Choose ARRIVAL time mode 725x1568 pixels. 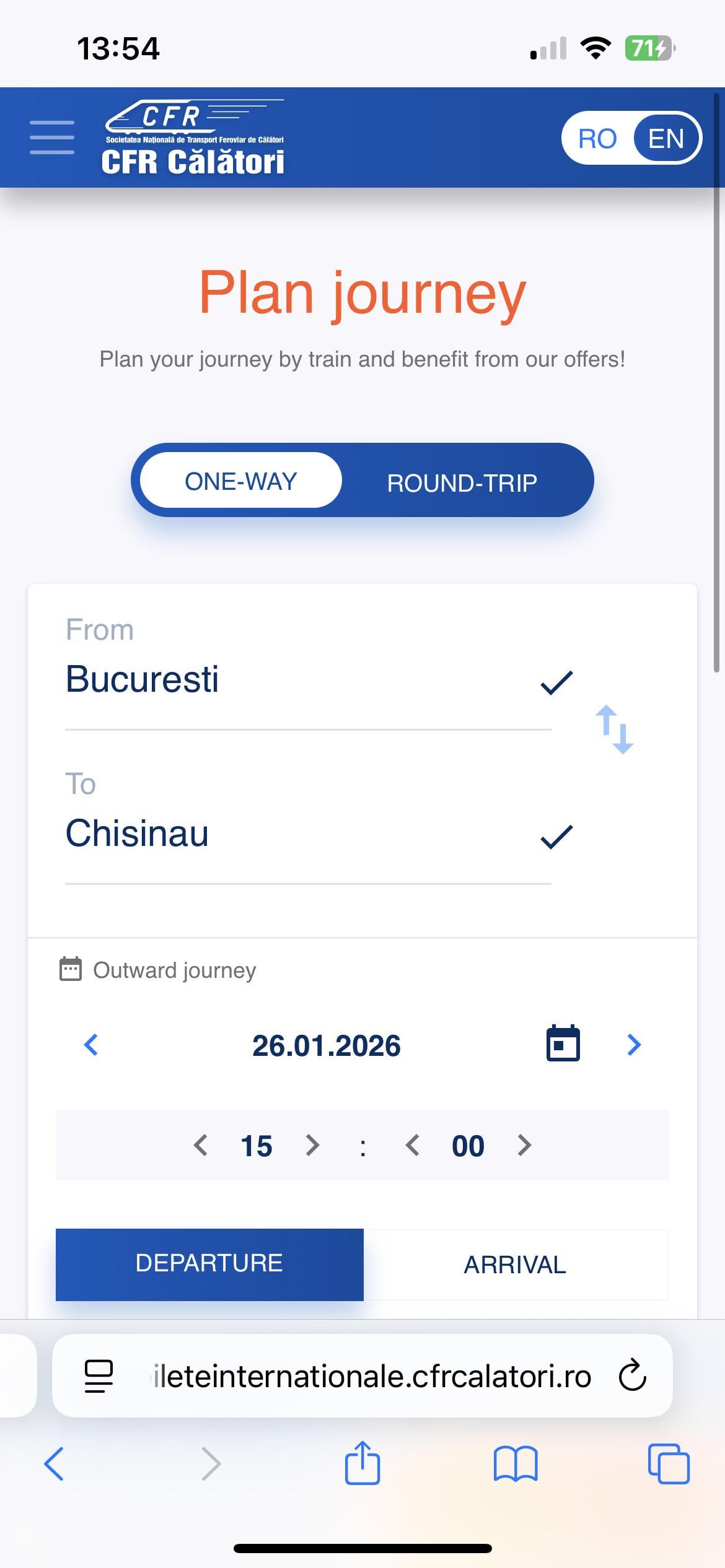pyautogui.click(x=515, y=1265)
